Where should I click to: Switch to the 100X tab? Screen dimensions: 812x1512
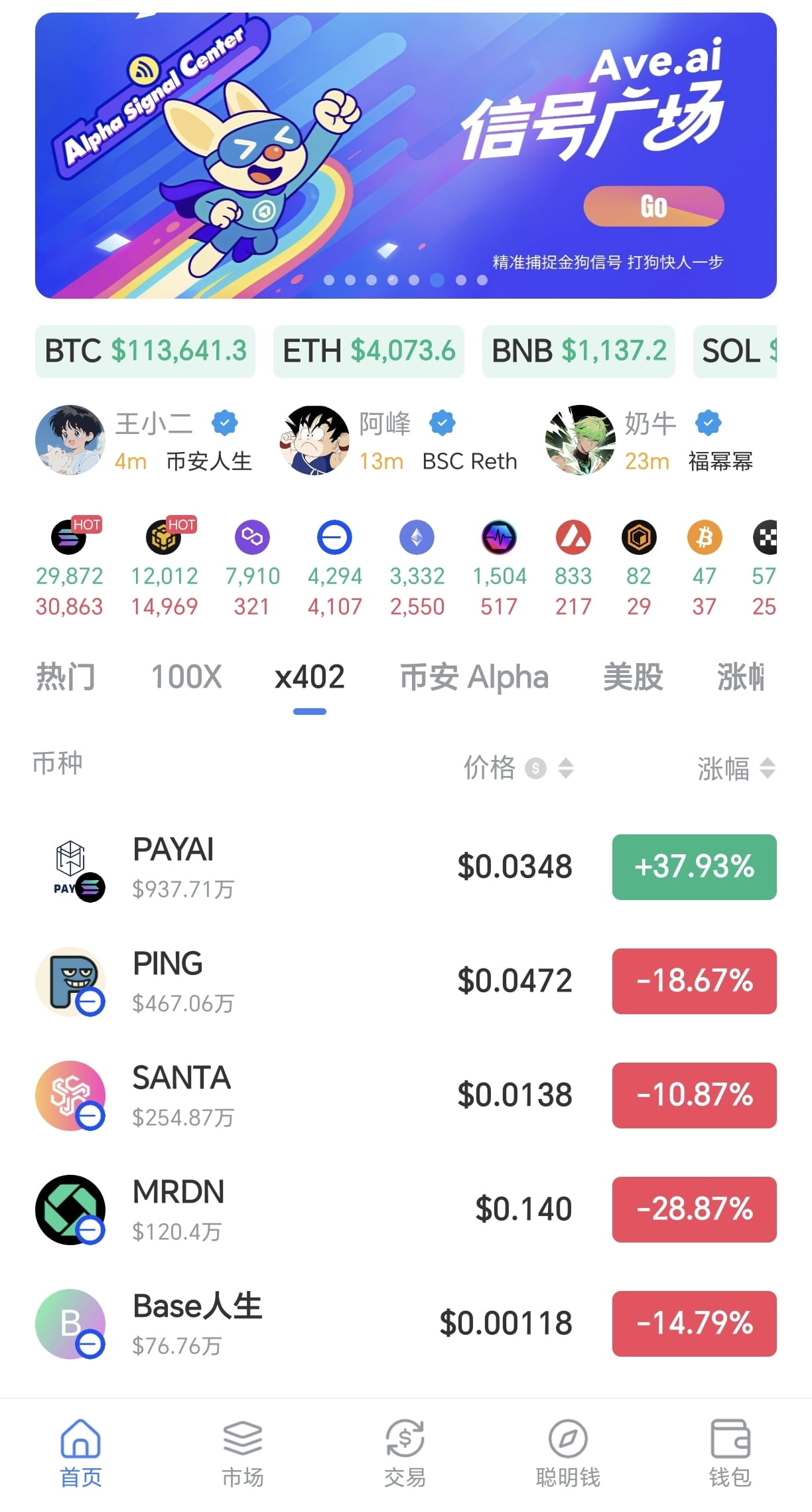pos(186,677)
